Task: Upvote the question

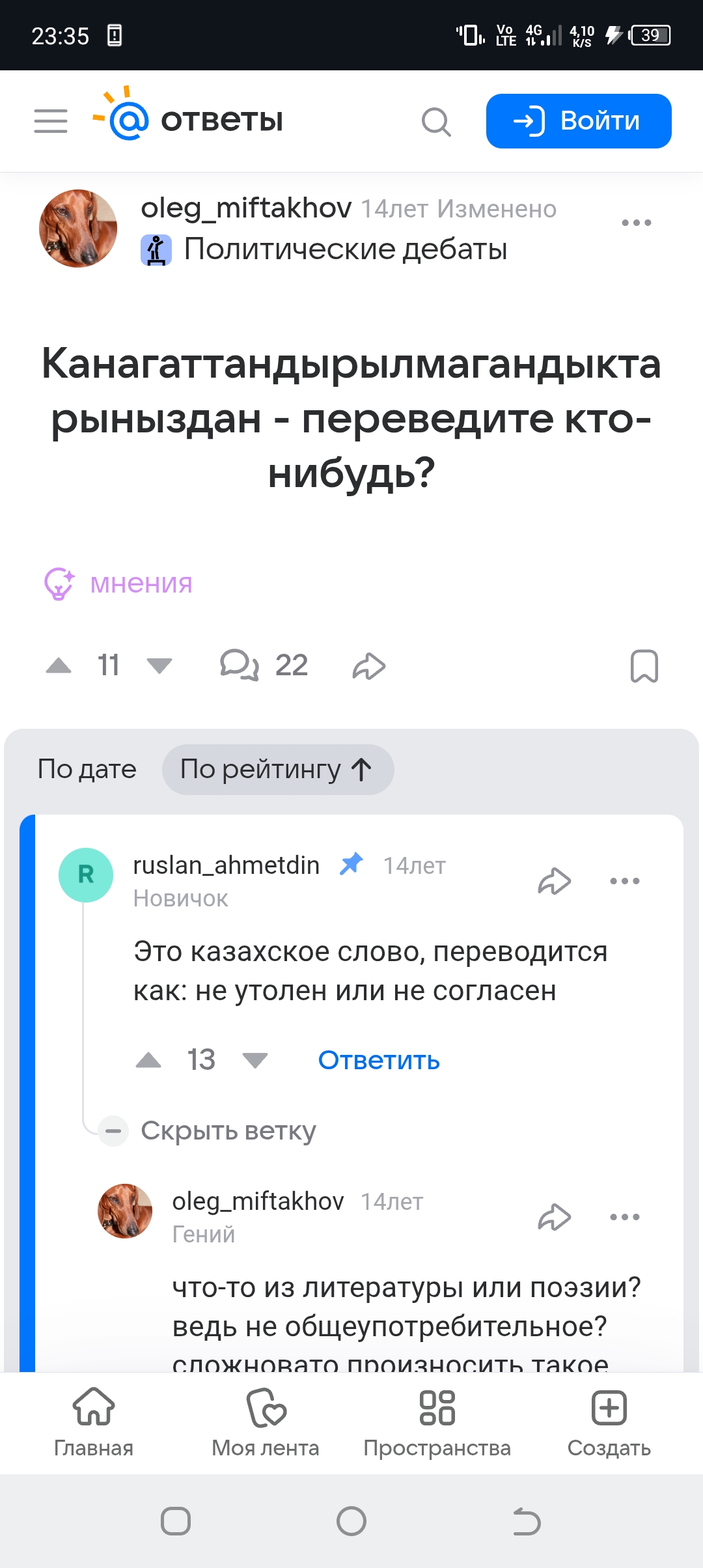Action: pyautogui.click(x=59, y=665)
